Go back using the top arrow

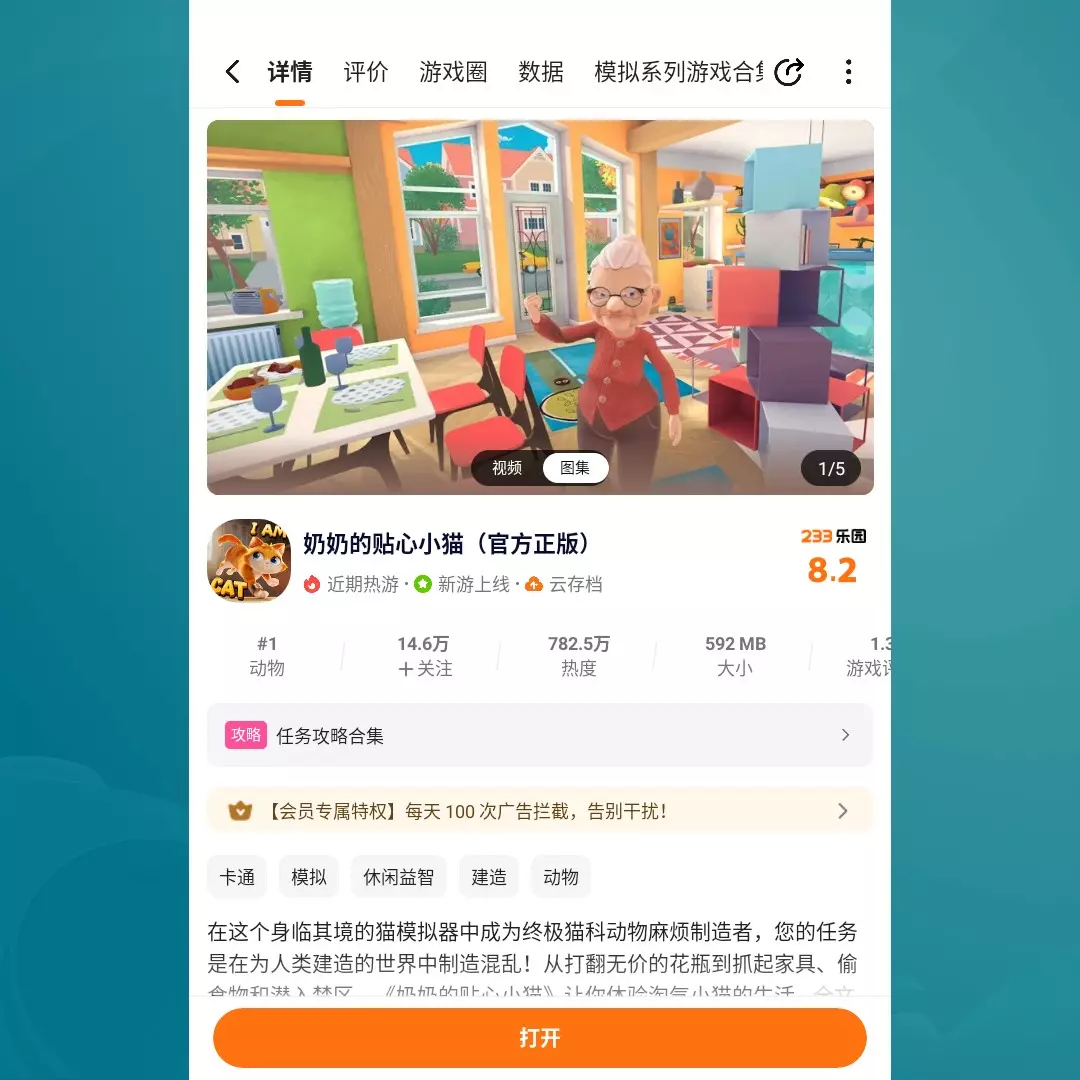point(233,72)
